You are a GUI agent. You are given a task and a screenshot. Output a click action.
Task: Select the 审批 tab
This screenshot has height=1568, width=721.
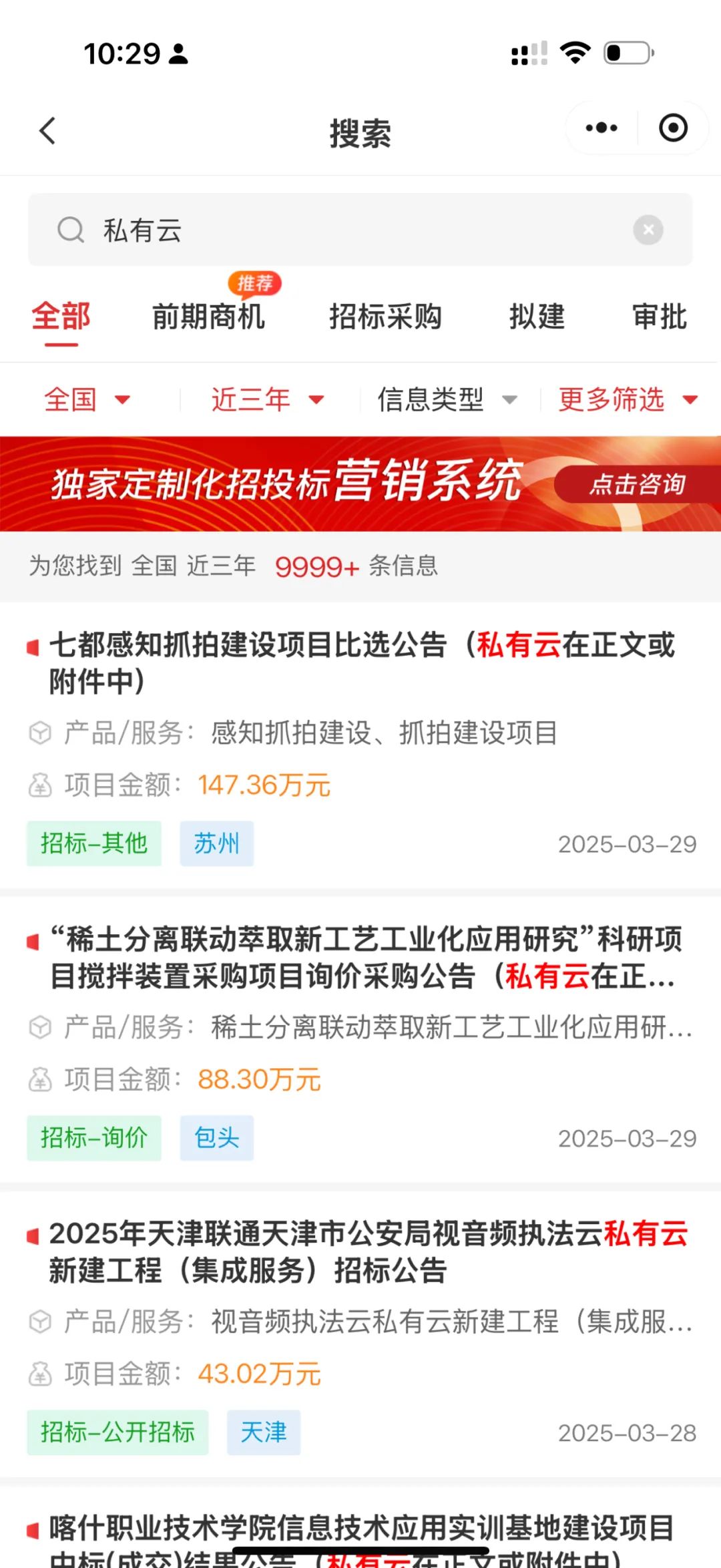click(x=660, y=317)
